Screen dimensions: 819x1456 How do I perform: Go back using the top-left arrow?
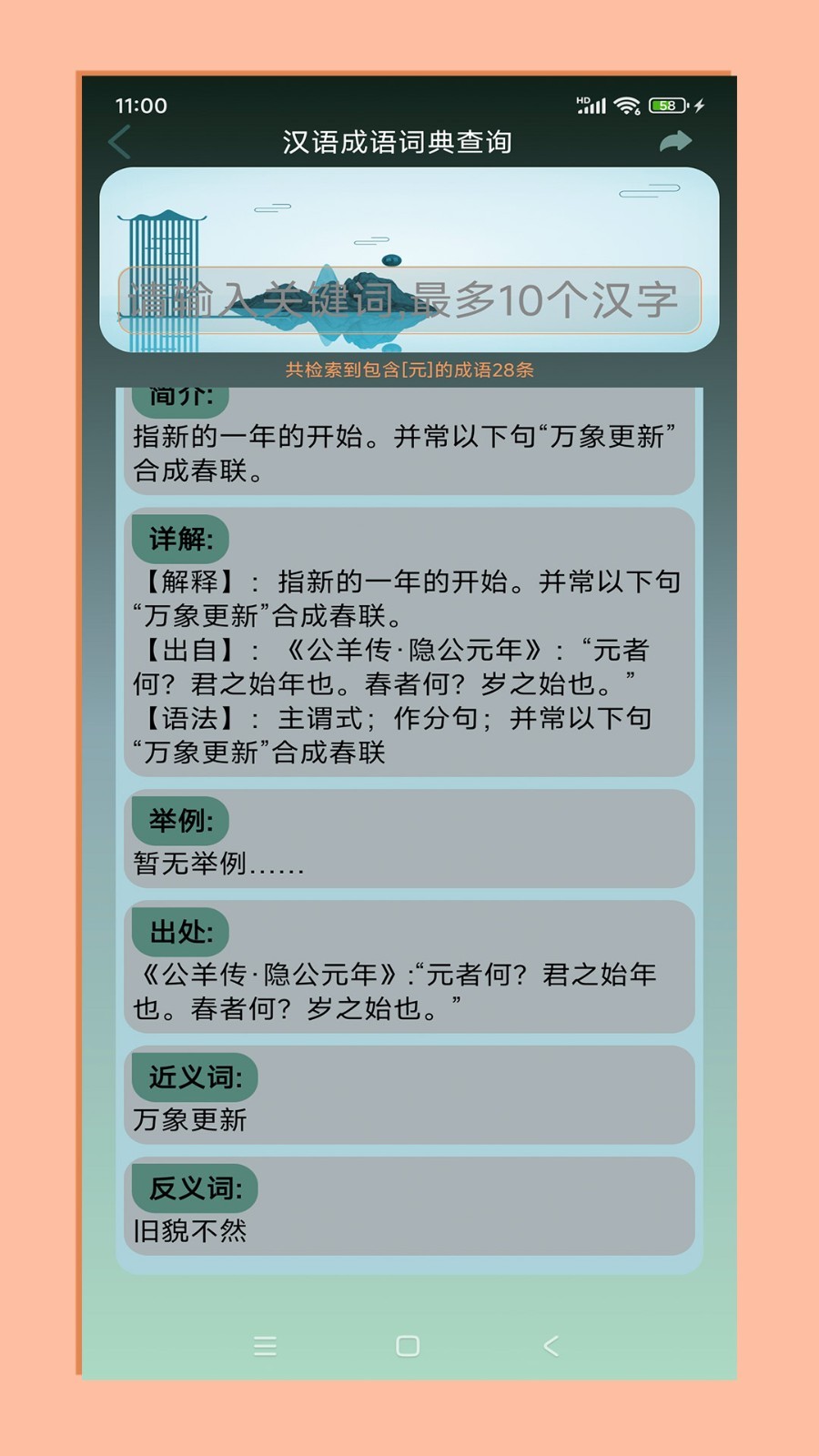[x=120, y=142]
